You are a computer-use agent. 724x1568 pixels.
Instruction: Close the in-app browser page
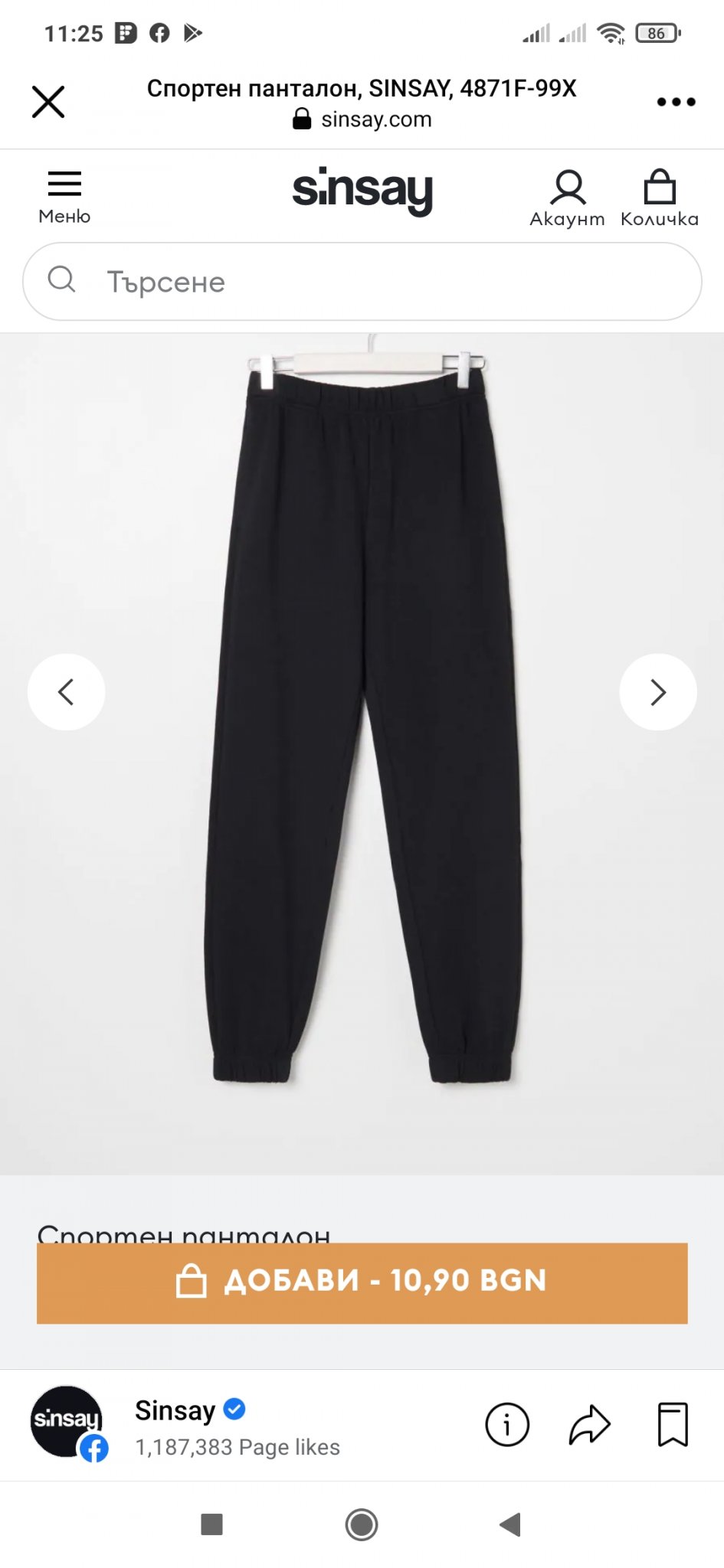[x=48, y=102]
